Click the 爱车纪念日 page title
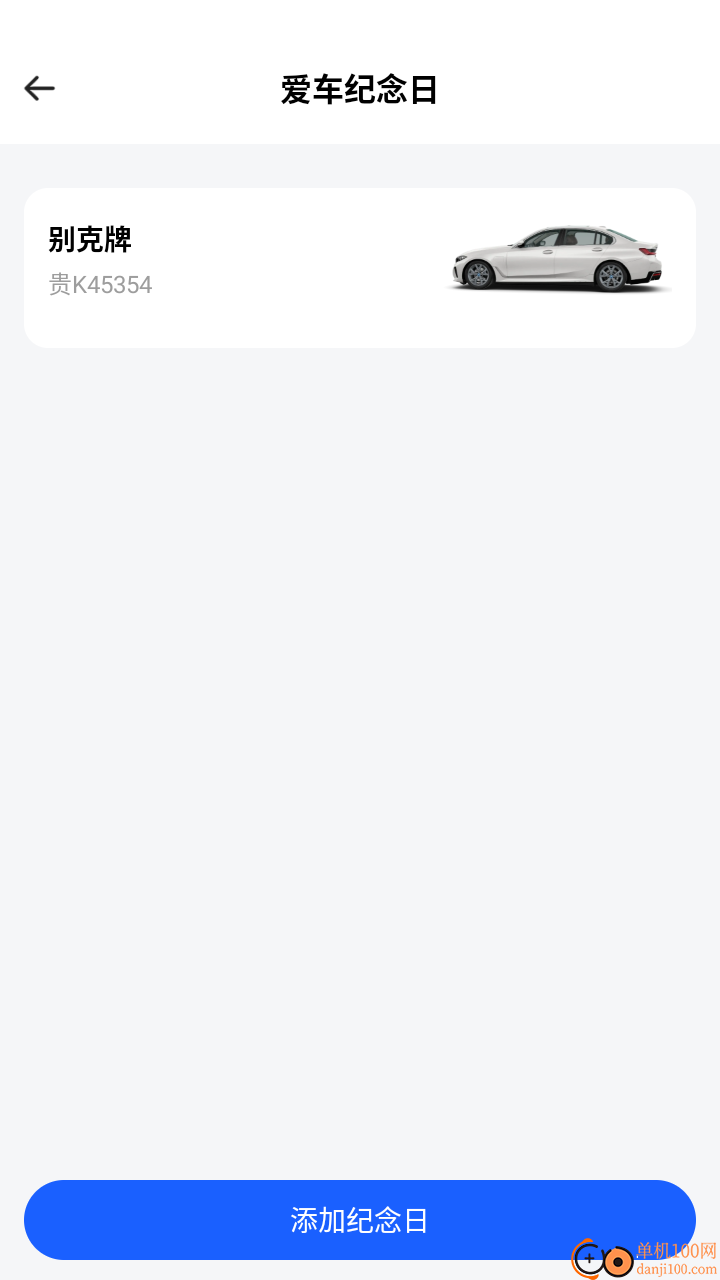The image size is (720, 1280). [x=360, y=88]
